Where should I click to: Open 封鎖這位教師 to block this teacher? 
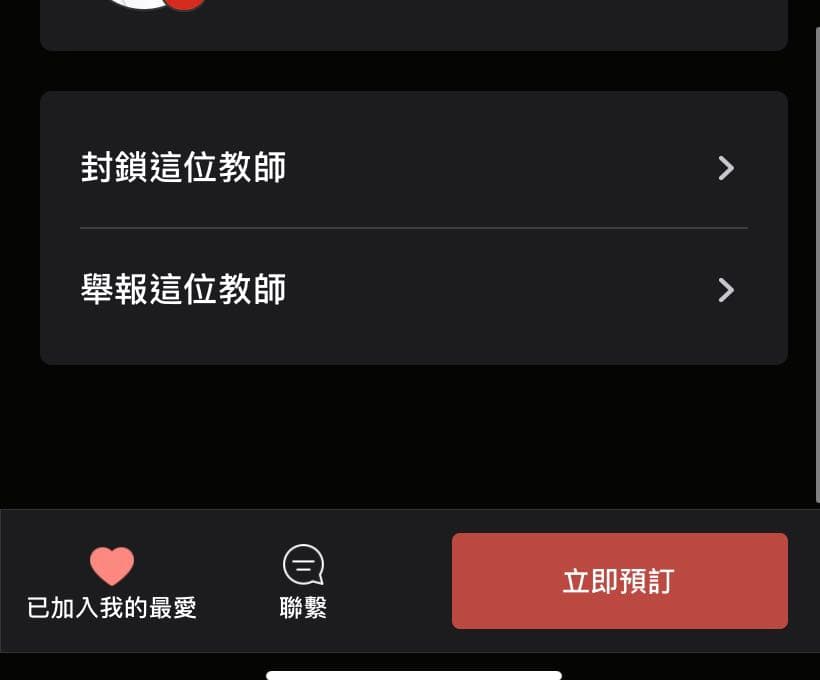(413, 168)
